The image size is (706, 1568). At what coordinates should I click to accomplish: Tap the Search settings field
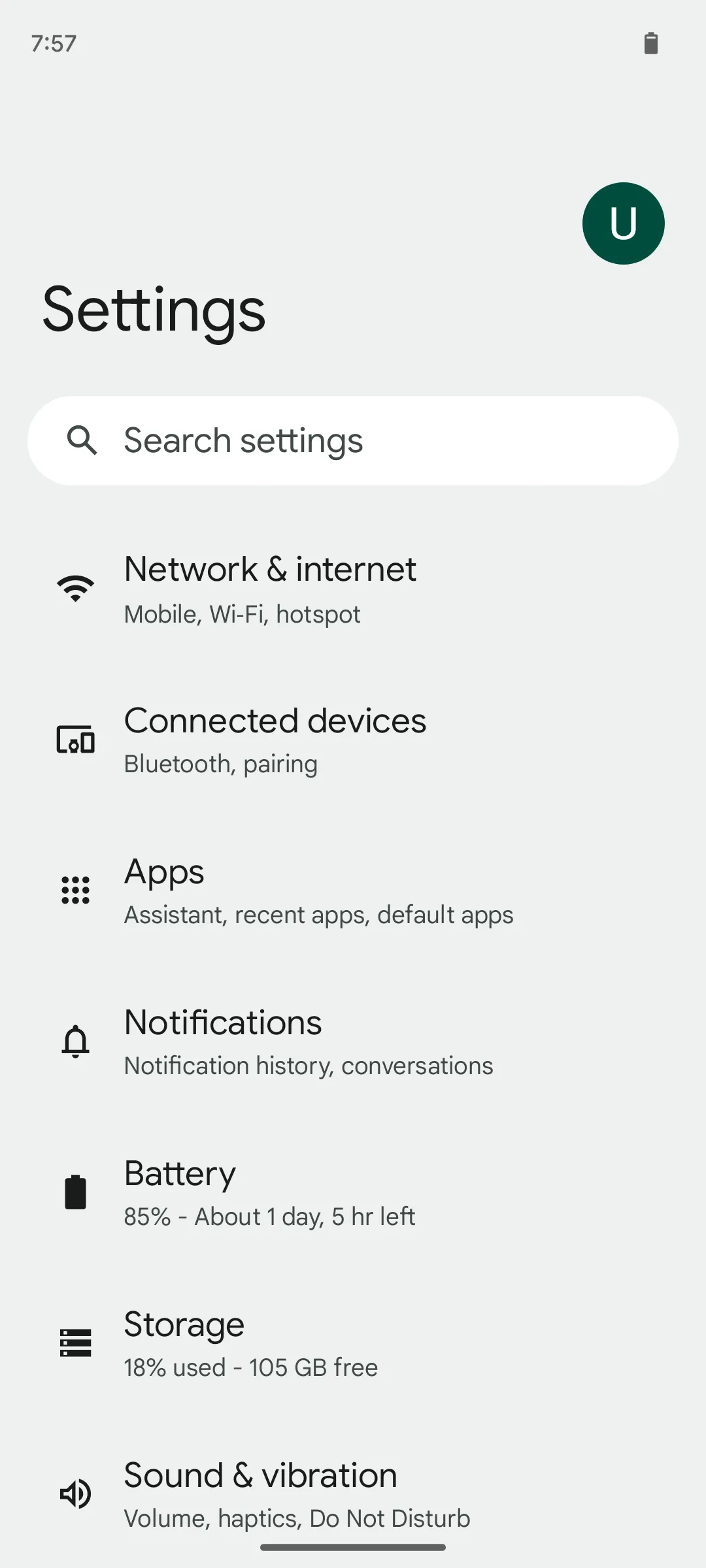click(353, 440)
